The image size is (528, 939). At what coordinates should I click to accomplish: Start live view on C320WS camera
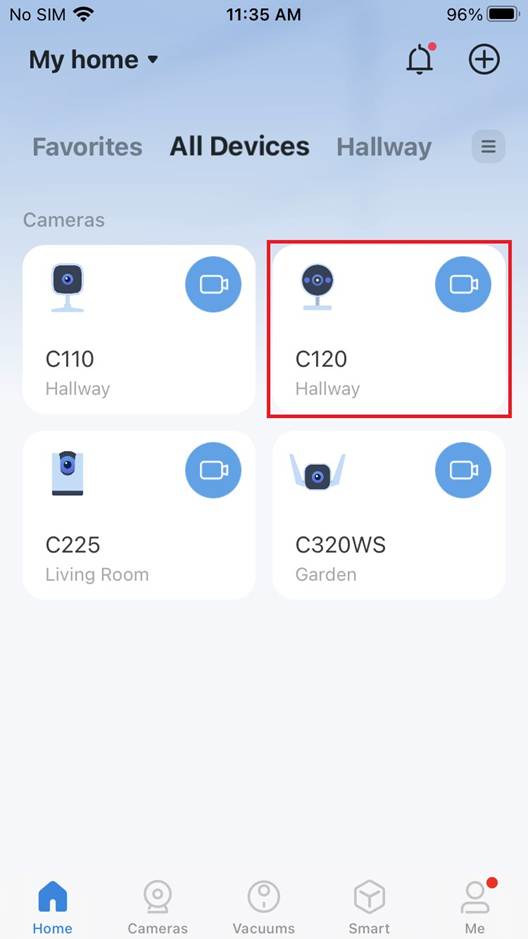[463, 470]
